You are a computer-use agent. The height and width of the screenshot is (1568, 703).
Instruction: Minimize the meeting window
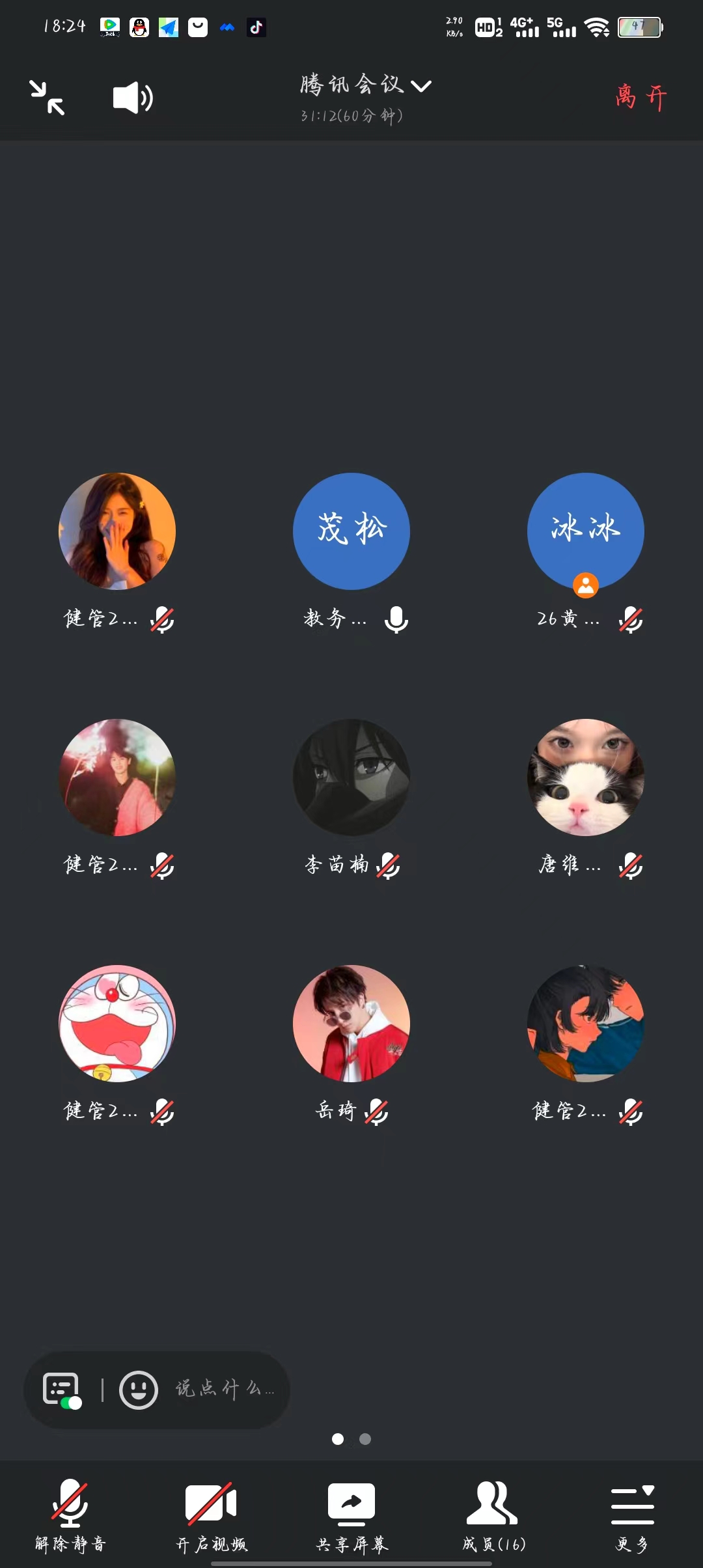[47, 98]
